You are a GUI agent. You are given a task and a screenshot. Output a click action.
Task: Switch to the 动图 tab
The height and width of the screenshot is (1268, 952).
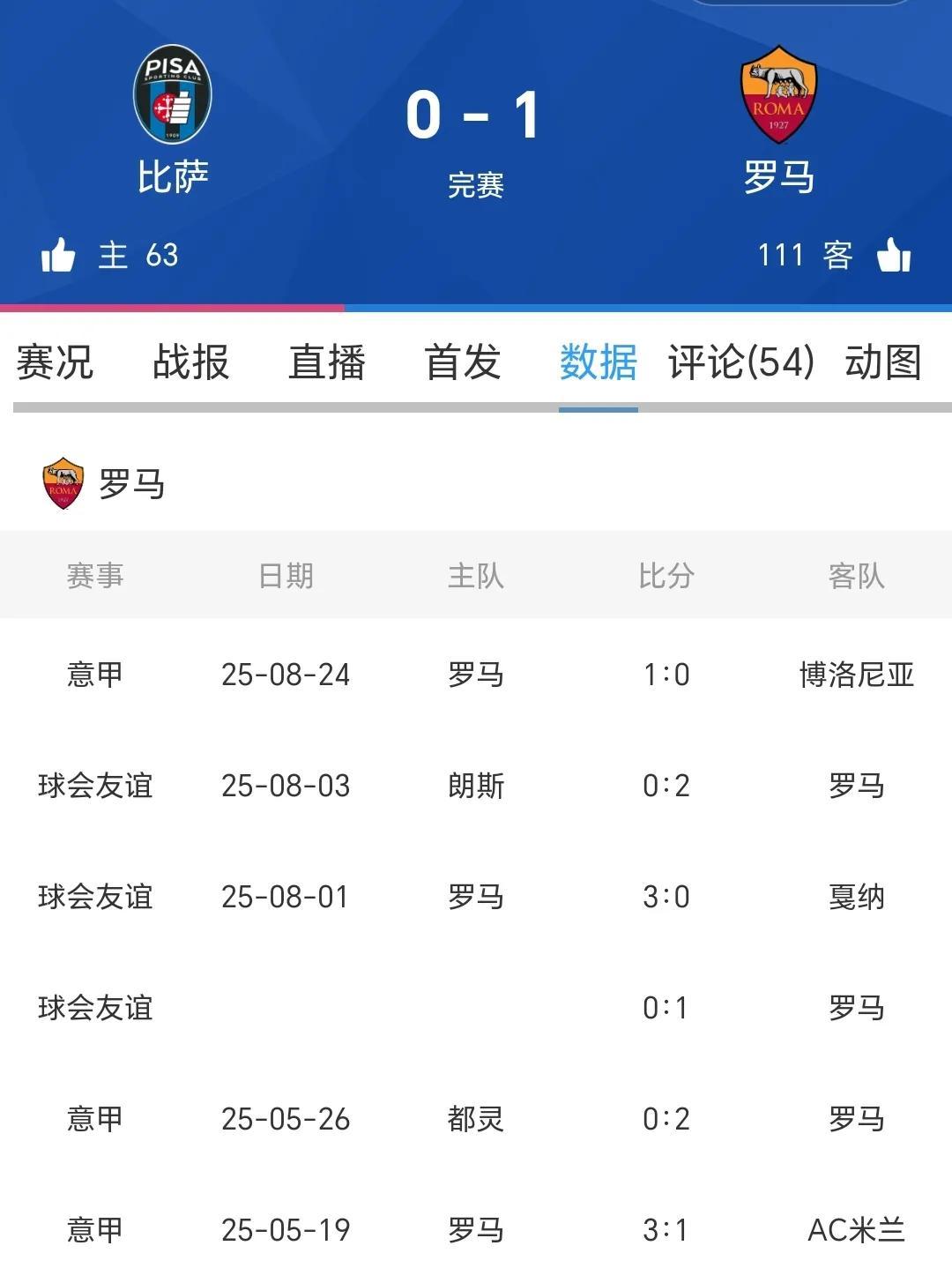coord(882,362)
